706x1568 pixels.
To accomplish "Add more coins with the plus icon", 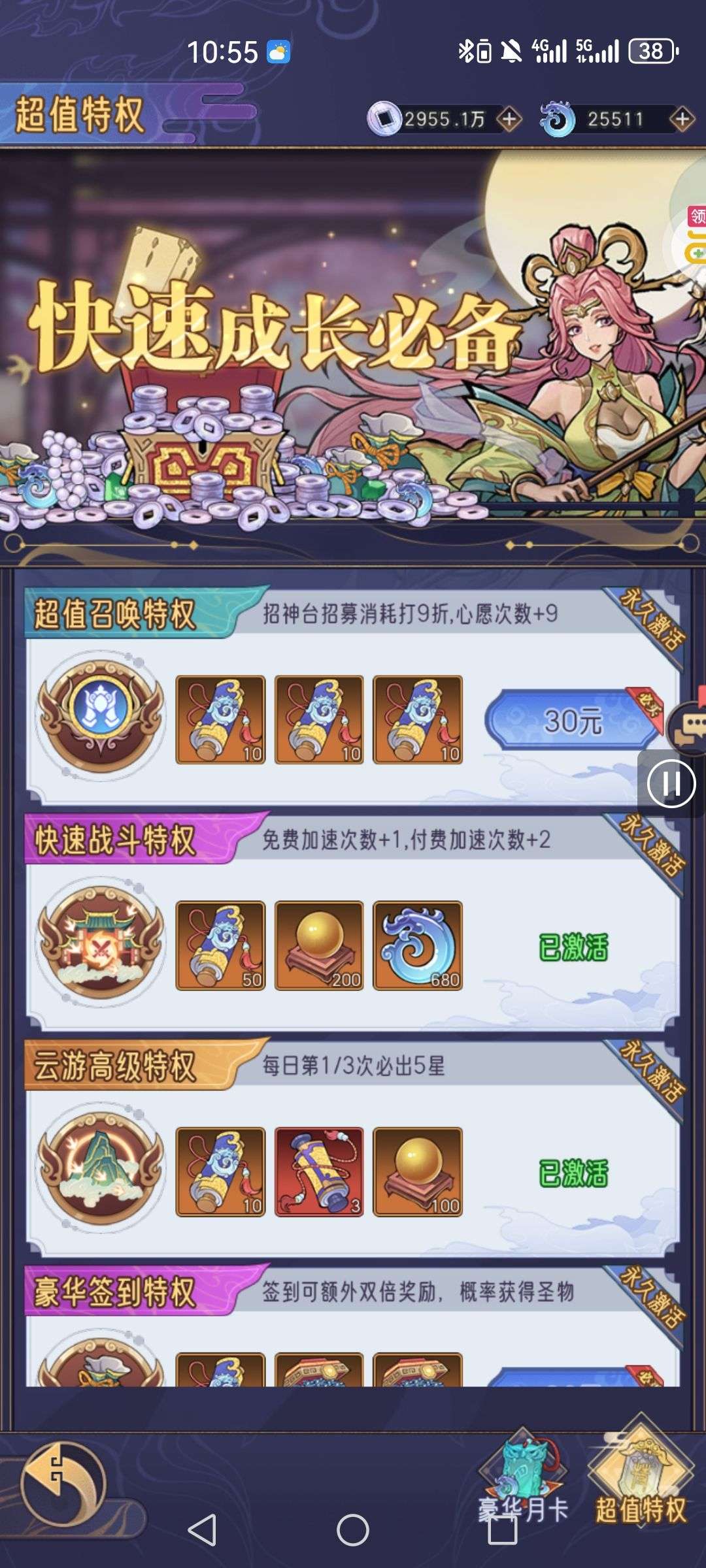I will click(509, 120).
